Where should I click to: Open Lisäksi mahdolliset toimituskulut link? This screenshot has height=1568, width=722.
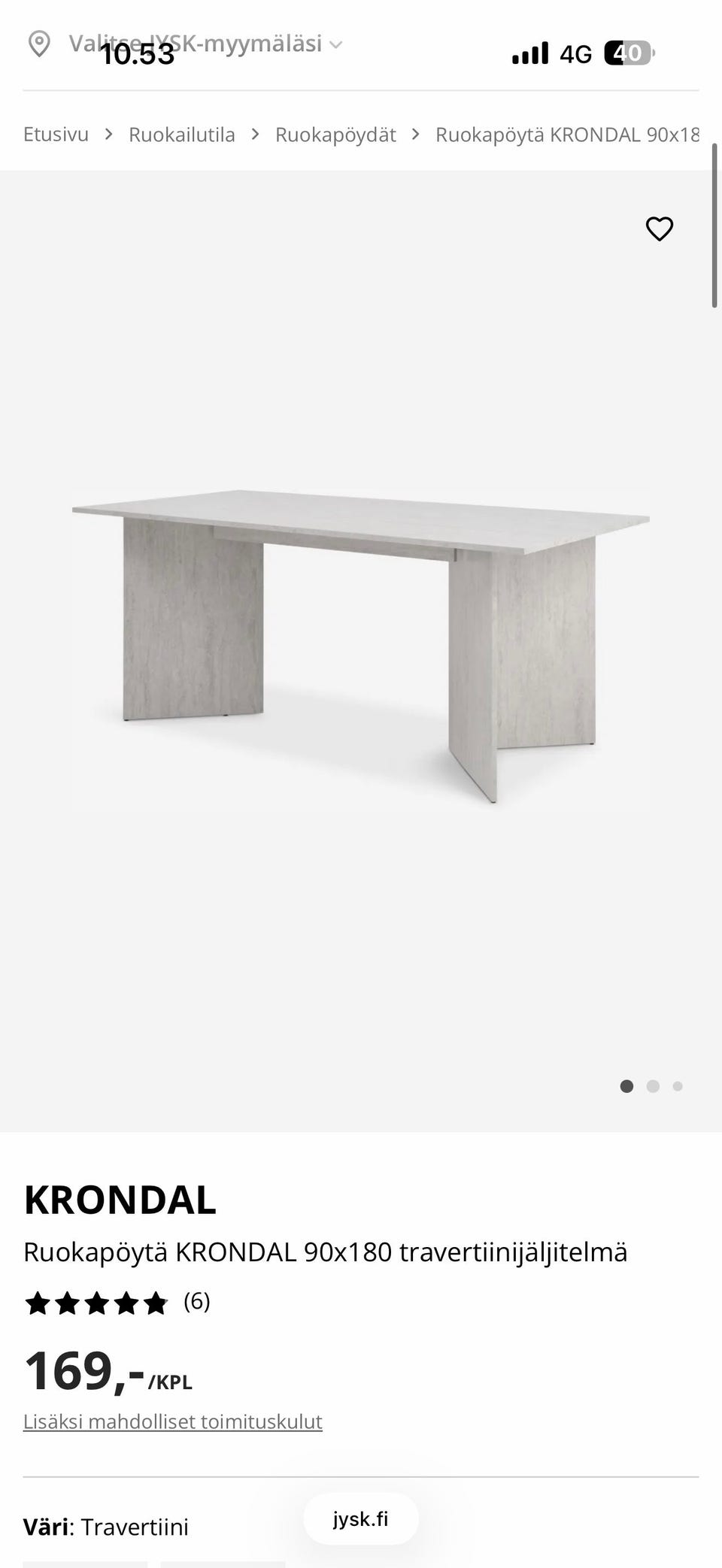pyautogui.click(x=173, y=1421)
